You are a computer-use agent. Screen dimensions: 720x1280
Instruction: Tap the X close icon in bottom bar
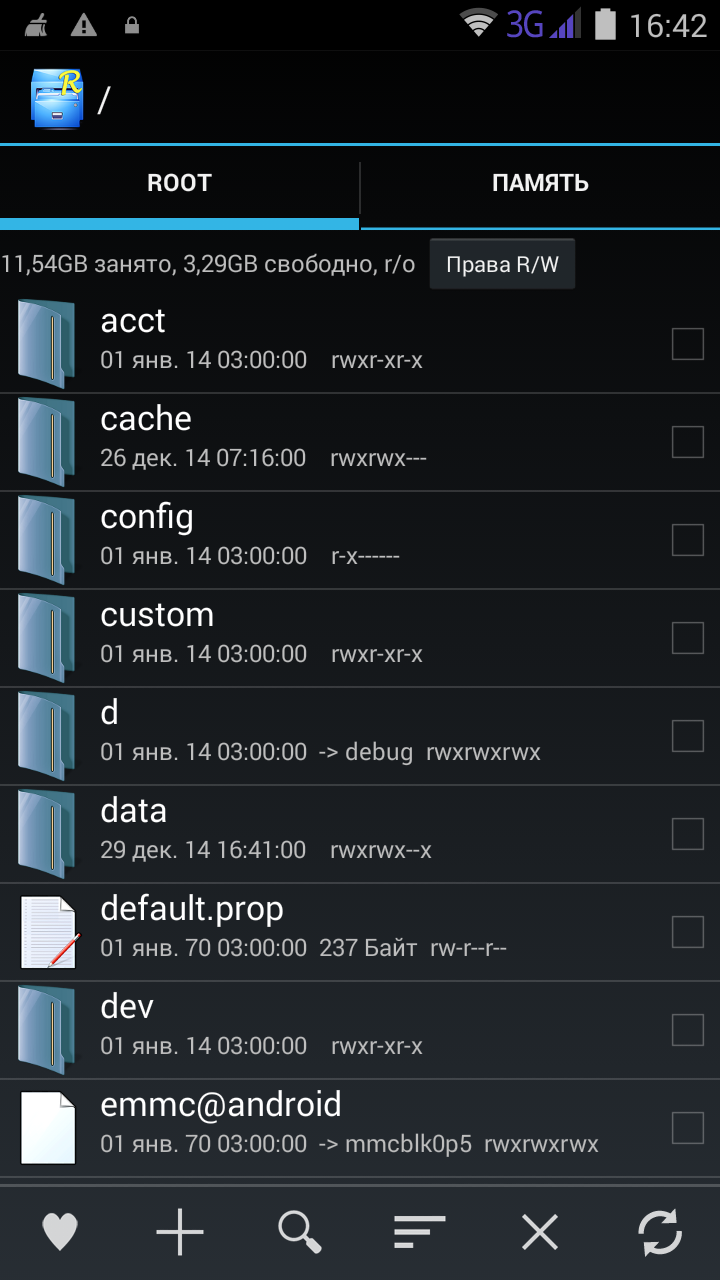pyautogui.click(x=540, y=1232)
